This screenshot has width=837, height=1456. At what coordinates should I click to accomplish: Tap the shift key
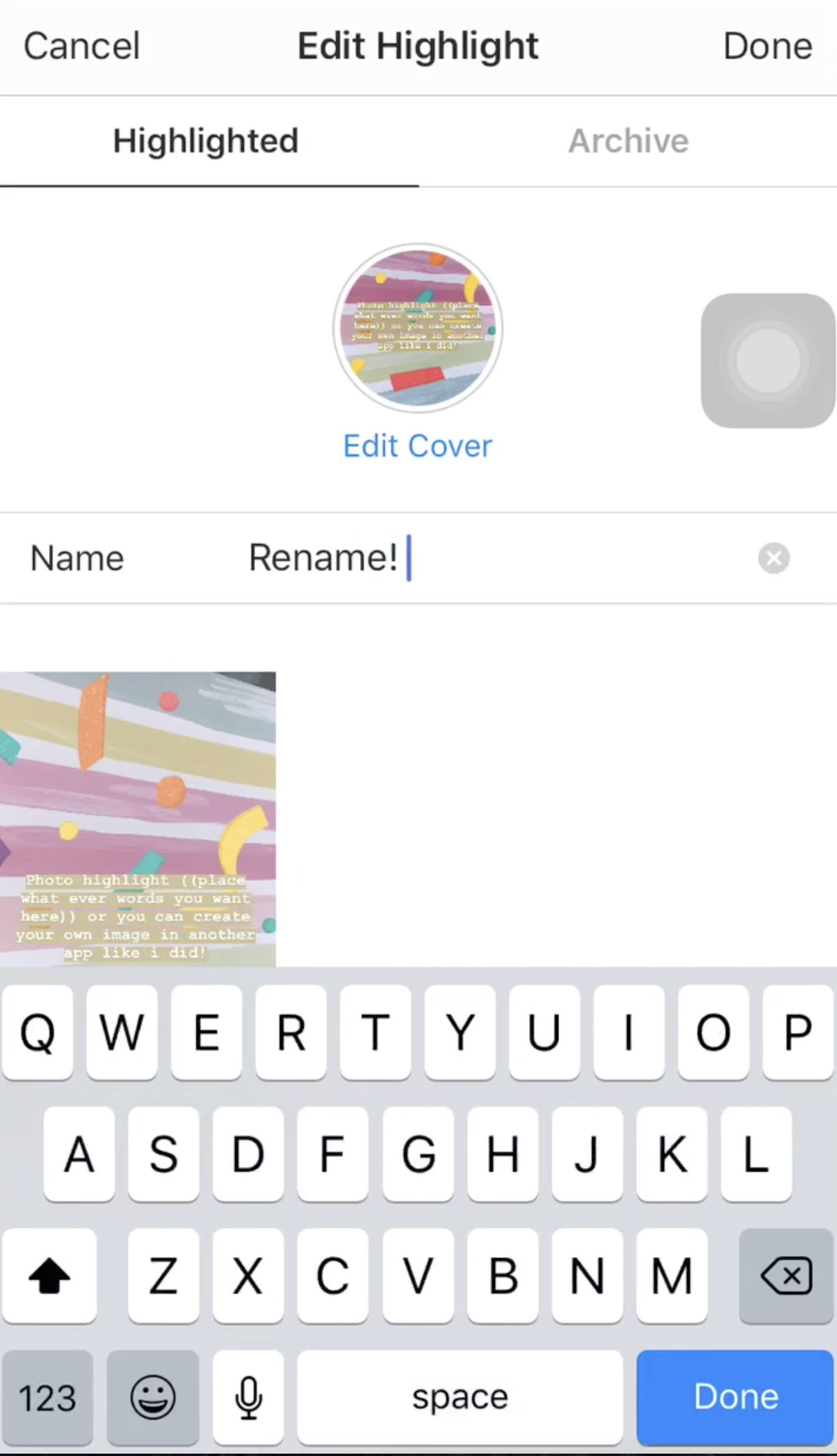click(49, 1276)
